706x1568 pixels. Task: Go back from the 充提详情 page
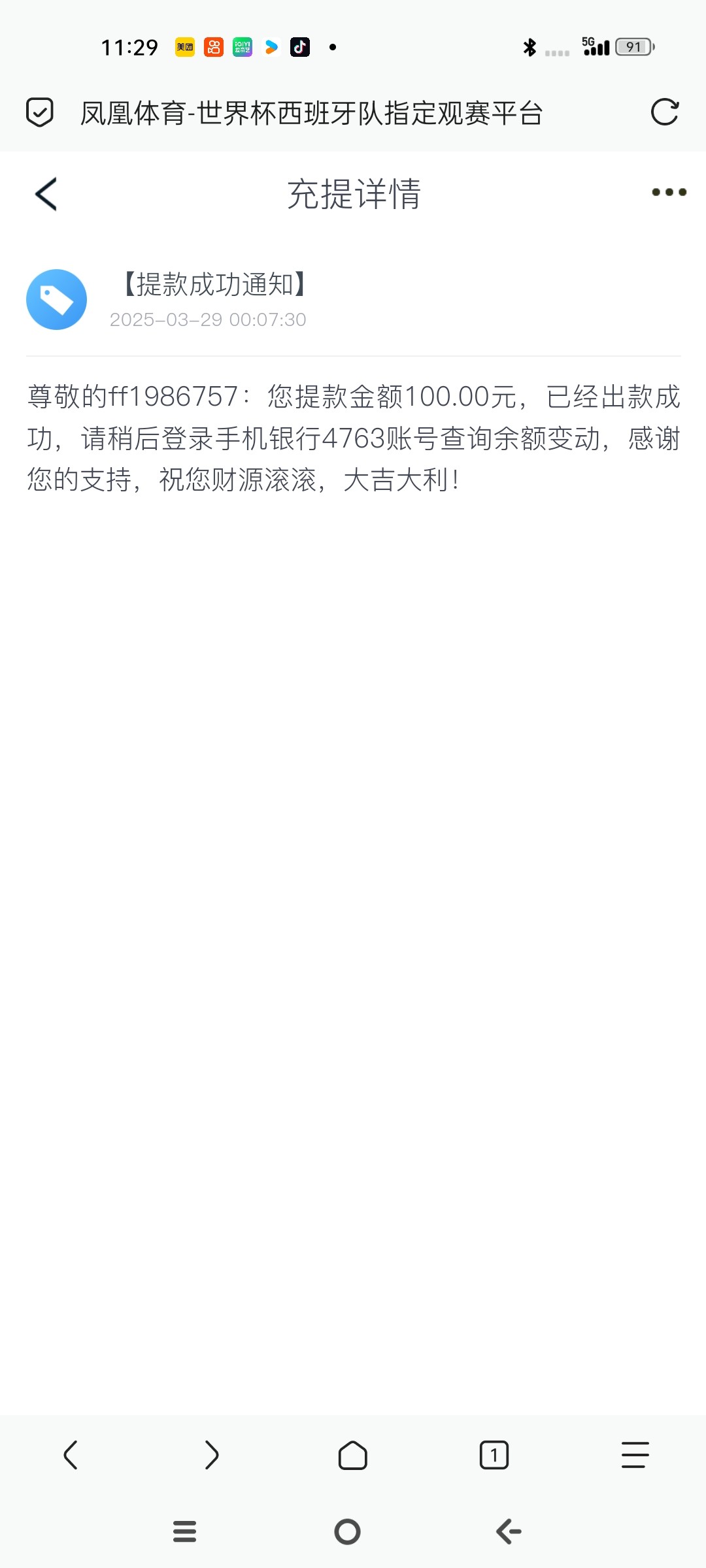[x=46, y=194]
